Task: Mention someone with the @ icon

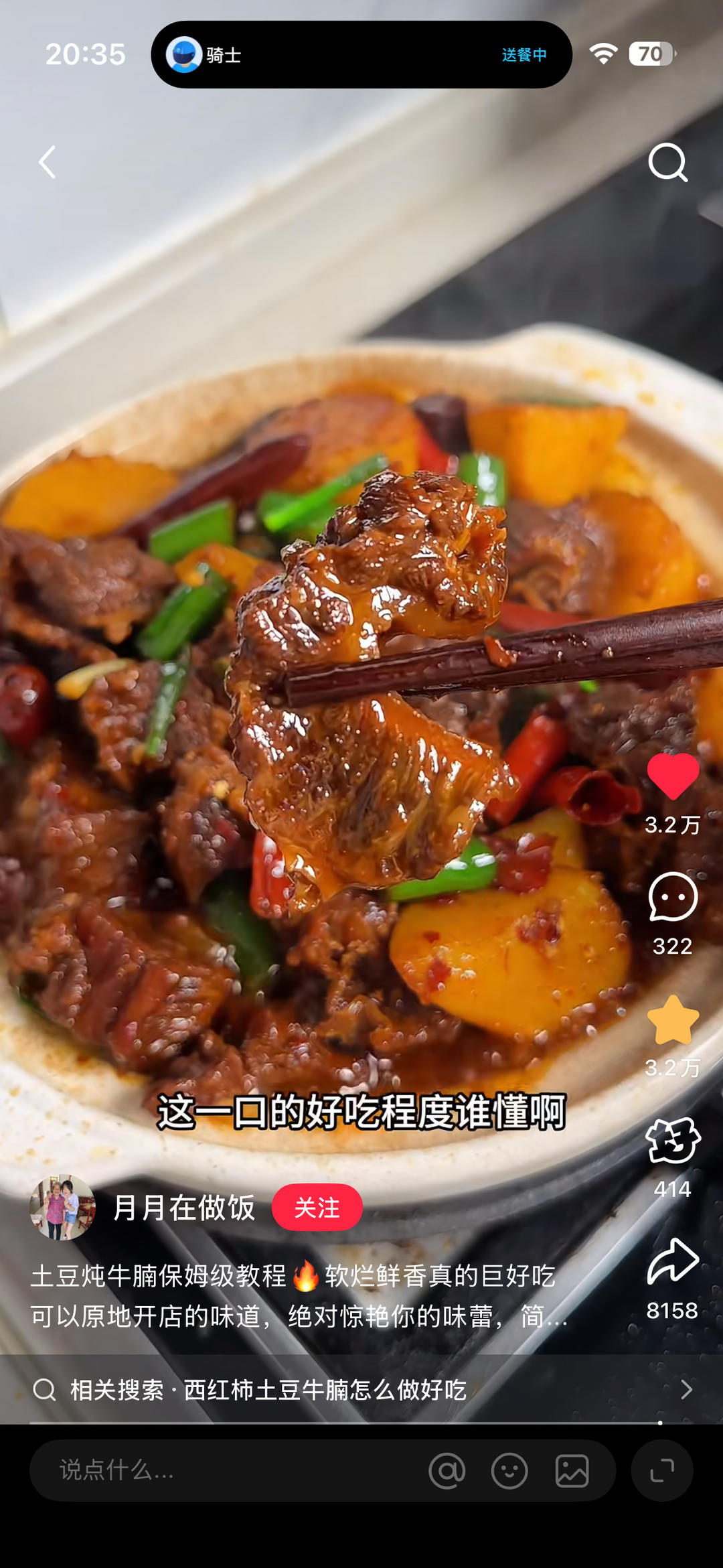Action: click(447, 1470)
